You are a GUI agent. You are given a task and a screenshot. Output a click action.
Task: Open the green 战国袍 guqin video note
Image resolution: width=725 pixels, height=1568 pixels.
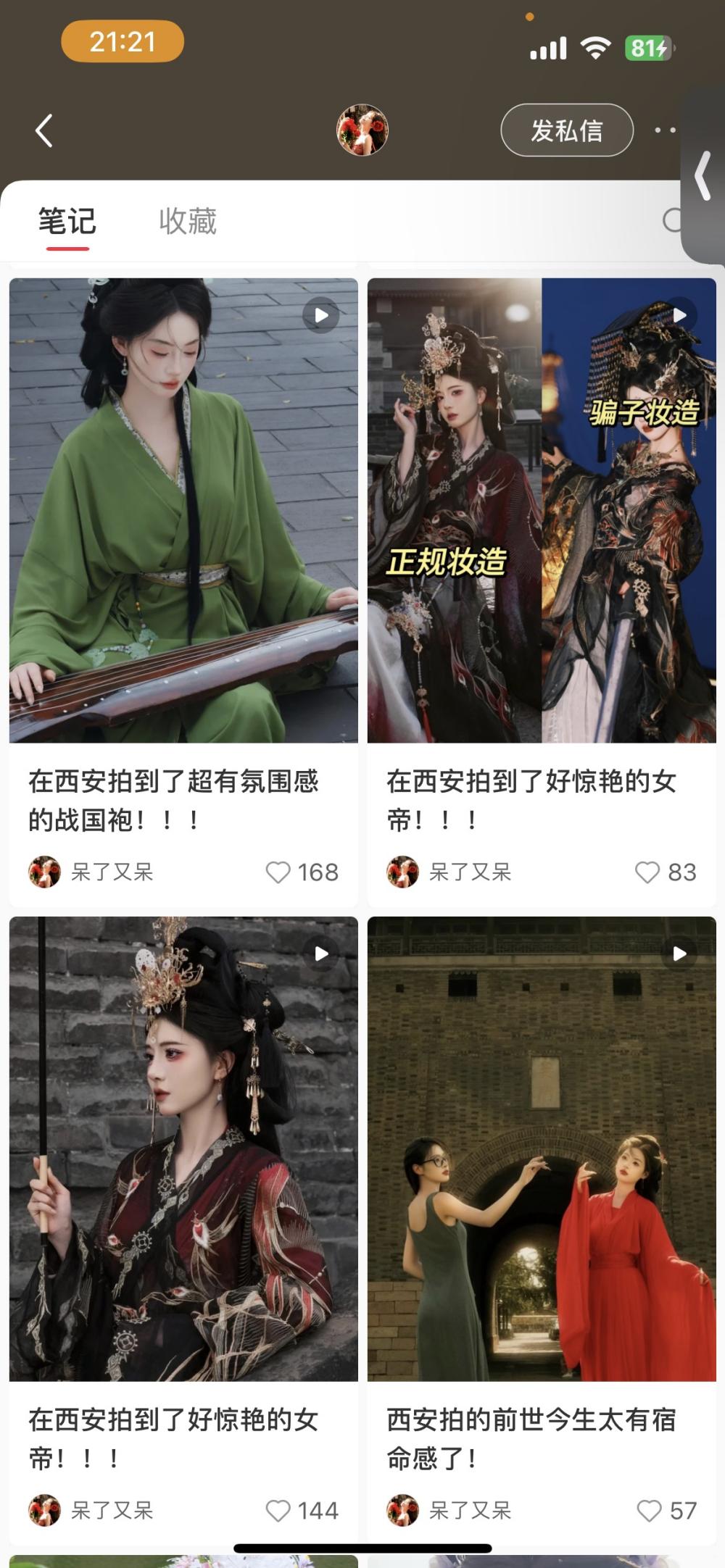tap(183, 510)
